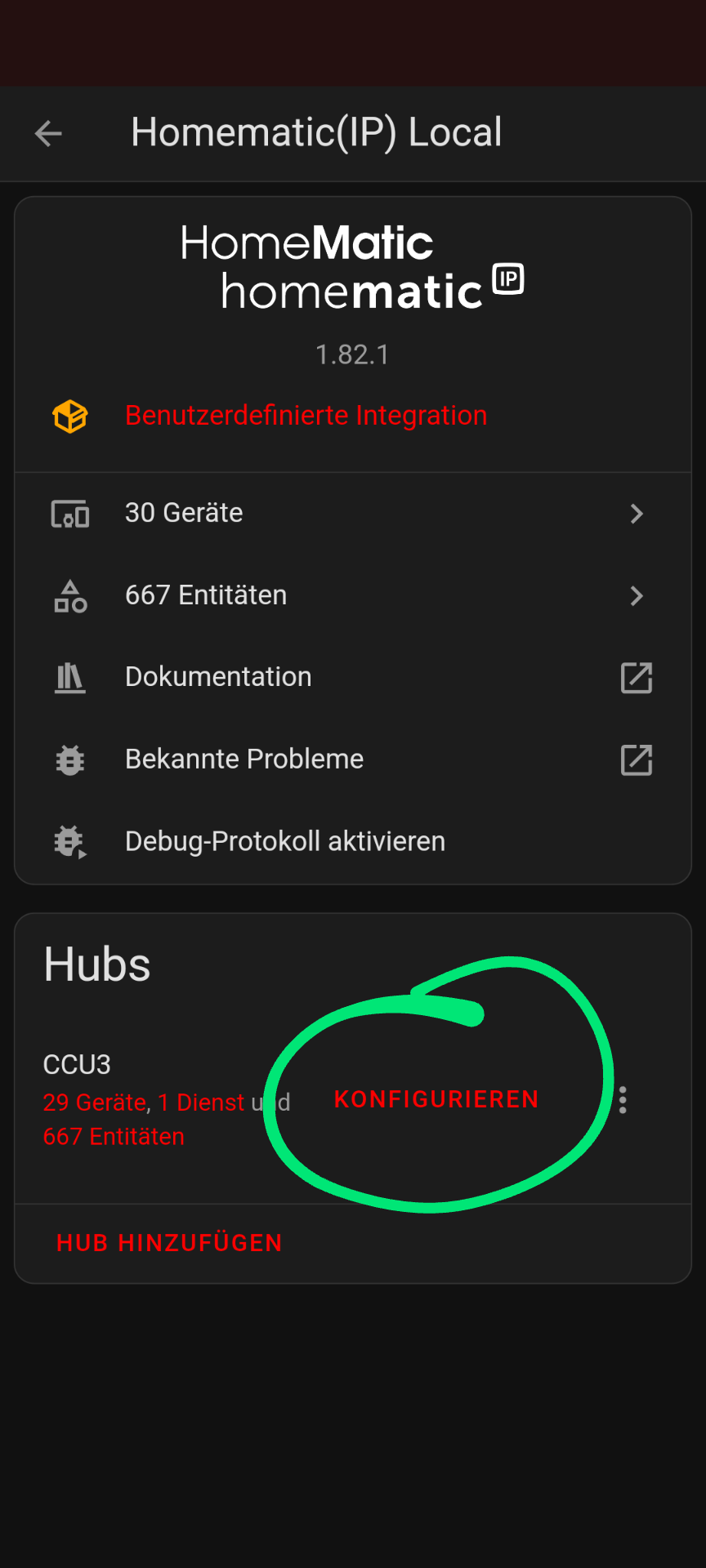This screenshot has width=706, height=1568.
Task: Tap KONFIGURIEREN for the CCU3 hub
Action: click(x=436, y=1099)
